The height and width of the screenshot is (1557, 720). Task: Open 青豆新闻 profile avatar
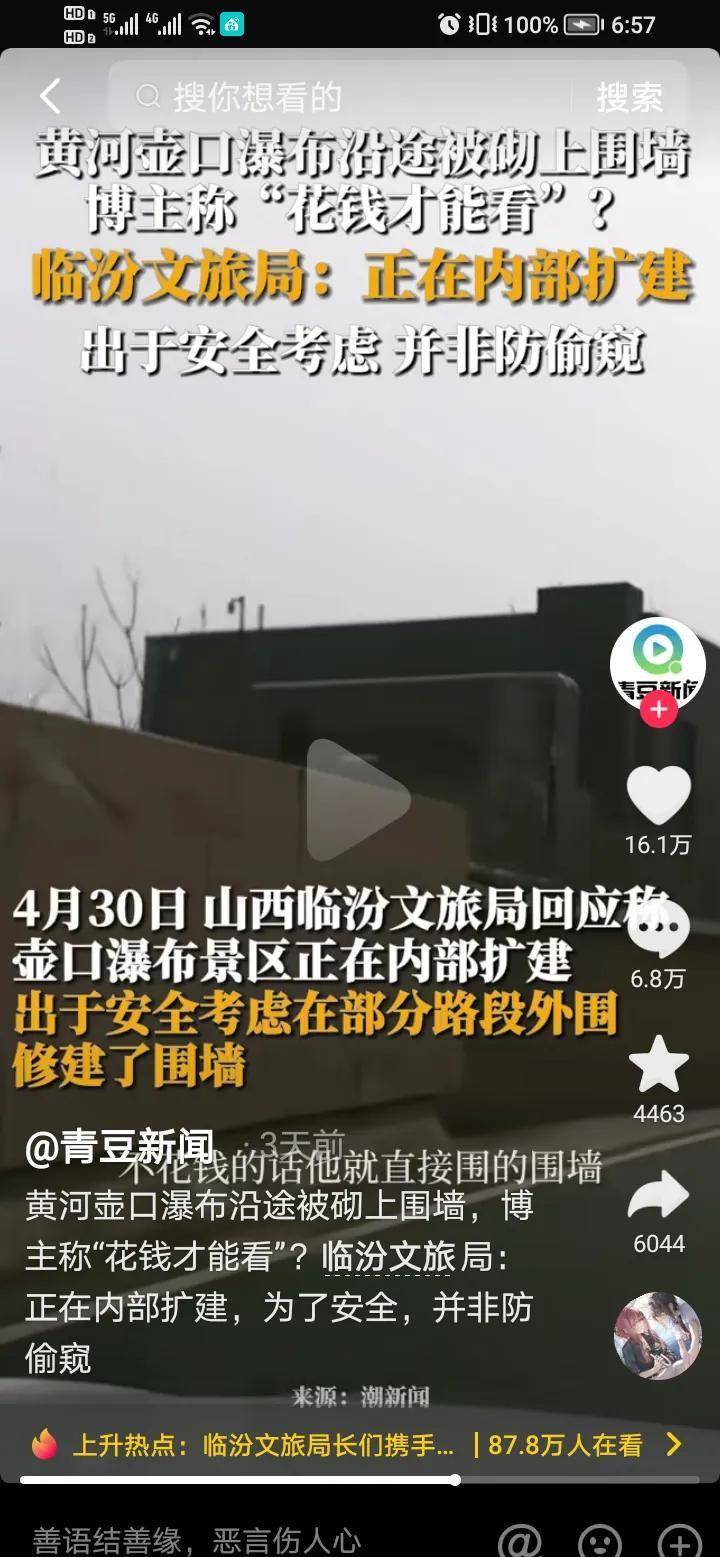(657, 662)
